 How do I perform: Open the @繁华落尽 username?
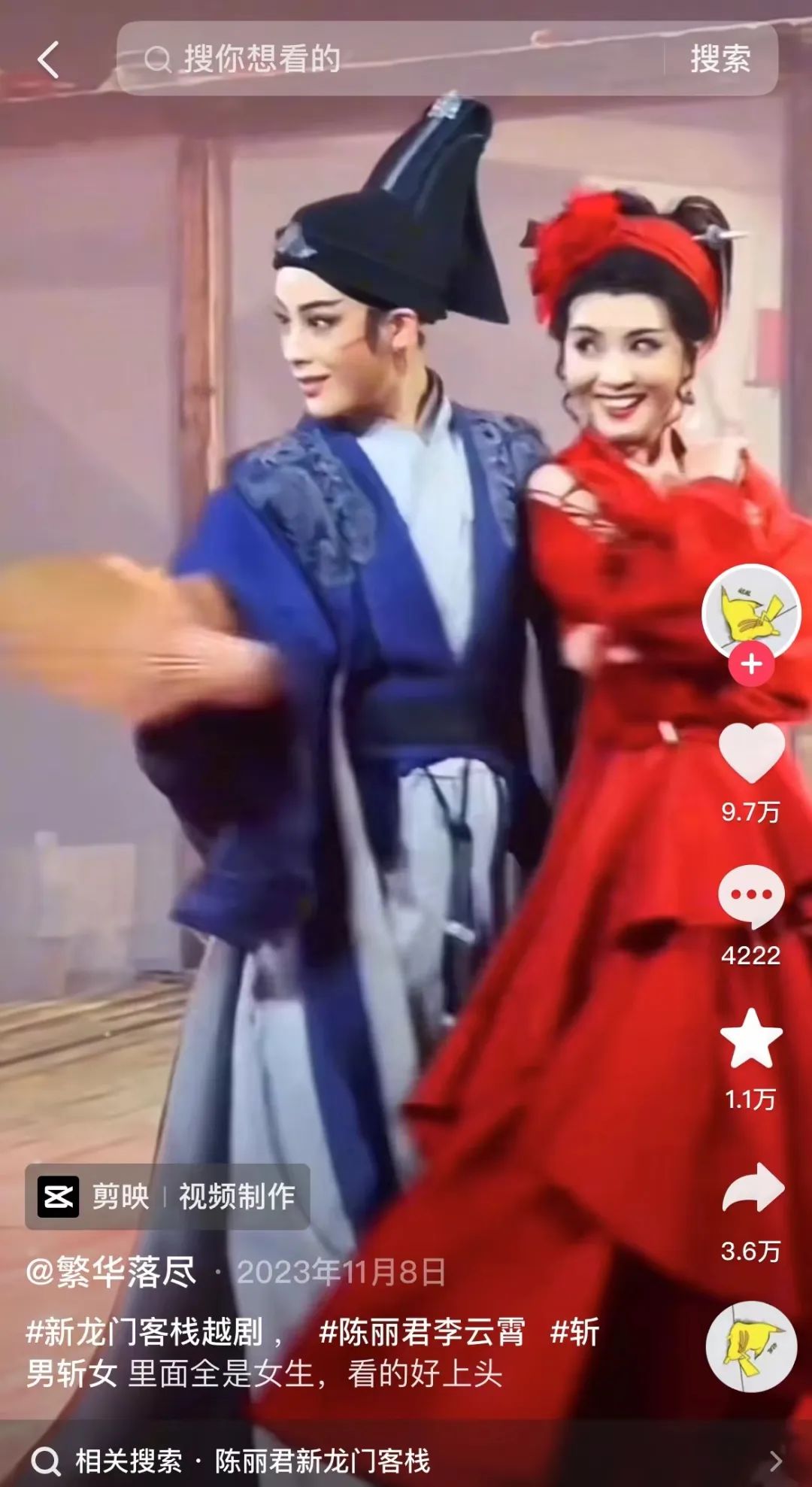click(111, 1272)
